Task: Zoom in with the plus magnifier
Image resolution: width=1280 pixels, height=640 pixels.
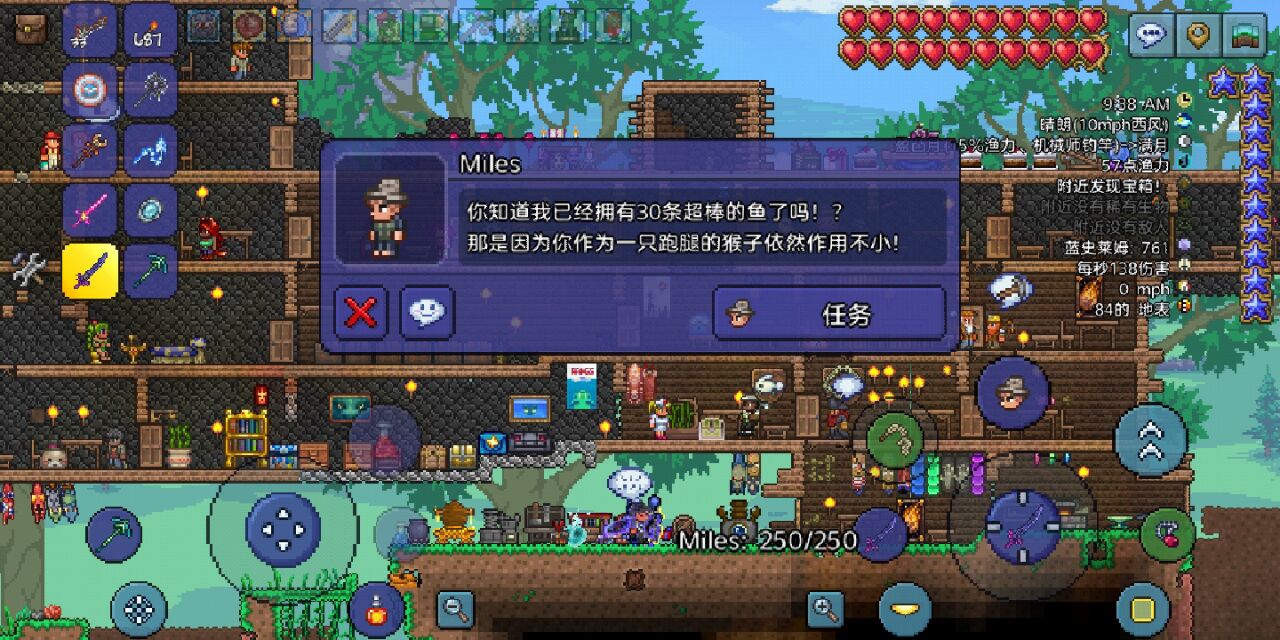Action: pos(826,607)
